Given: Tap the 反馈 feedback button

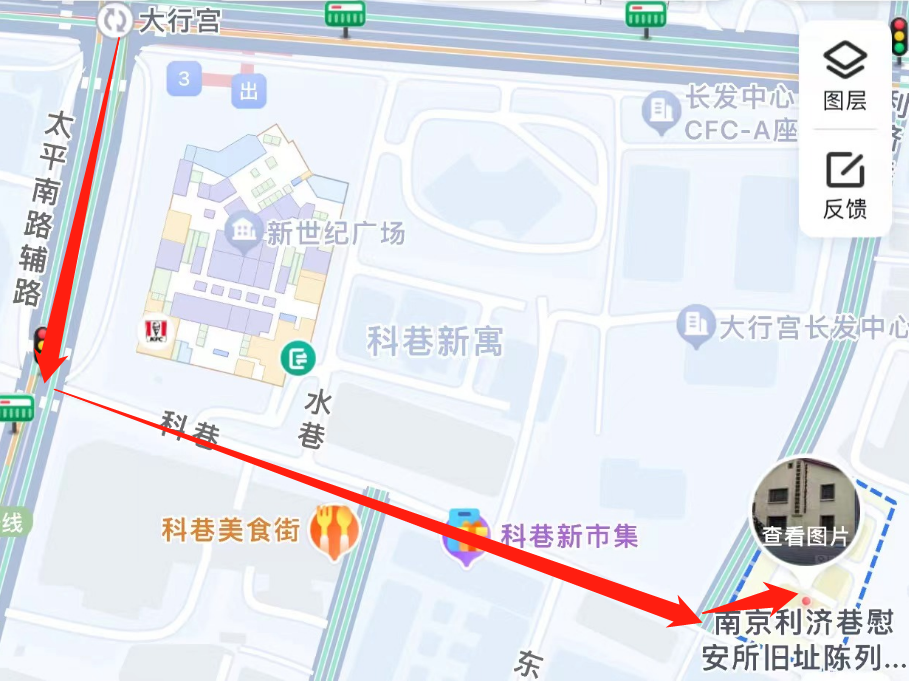Looking at the screenshot, I should 845,185.
